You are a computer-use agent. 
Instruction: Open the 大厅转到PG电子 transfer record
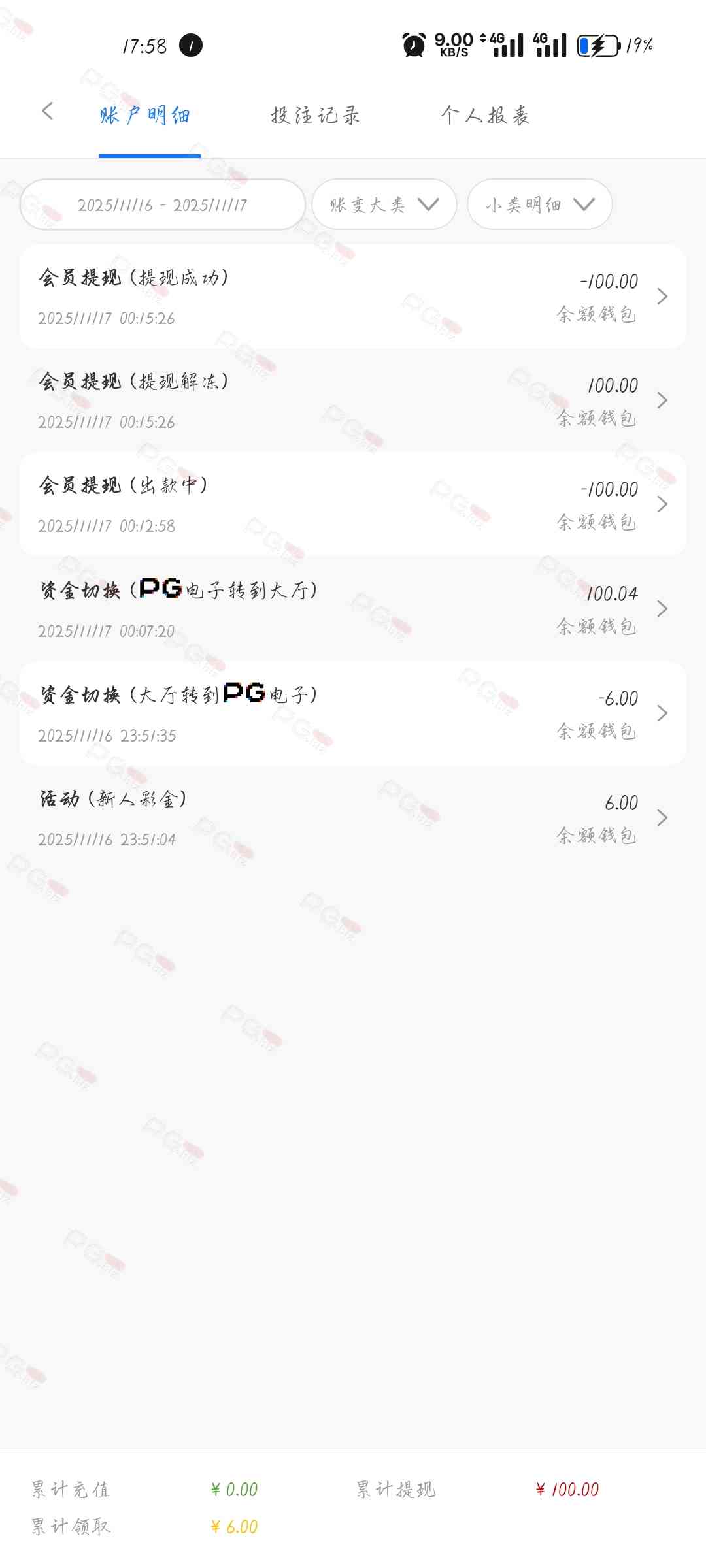point(353,713)
